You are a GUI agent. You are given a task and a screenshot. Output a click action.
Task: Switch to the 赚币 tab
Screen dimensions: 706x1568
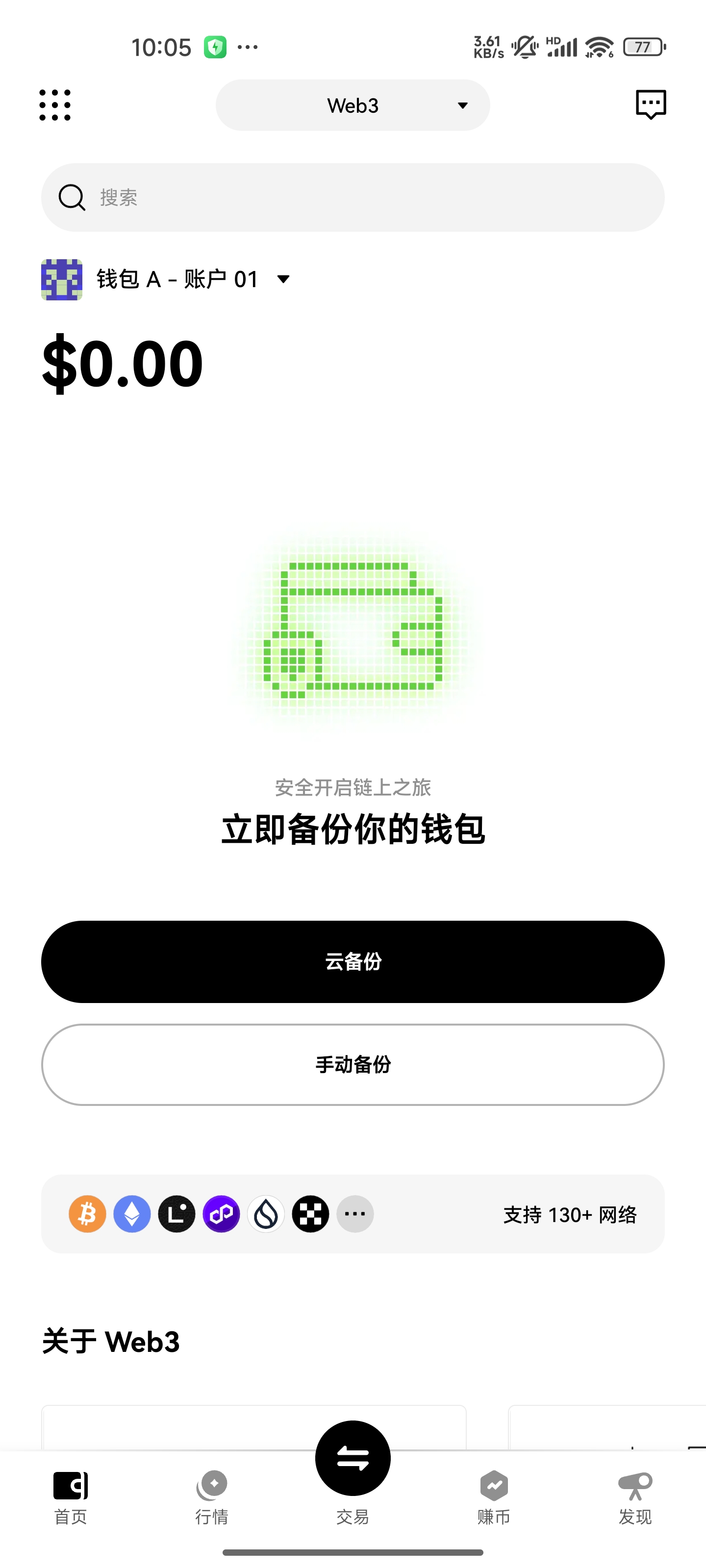pyautogui.click(x=493, y=1497)
